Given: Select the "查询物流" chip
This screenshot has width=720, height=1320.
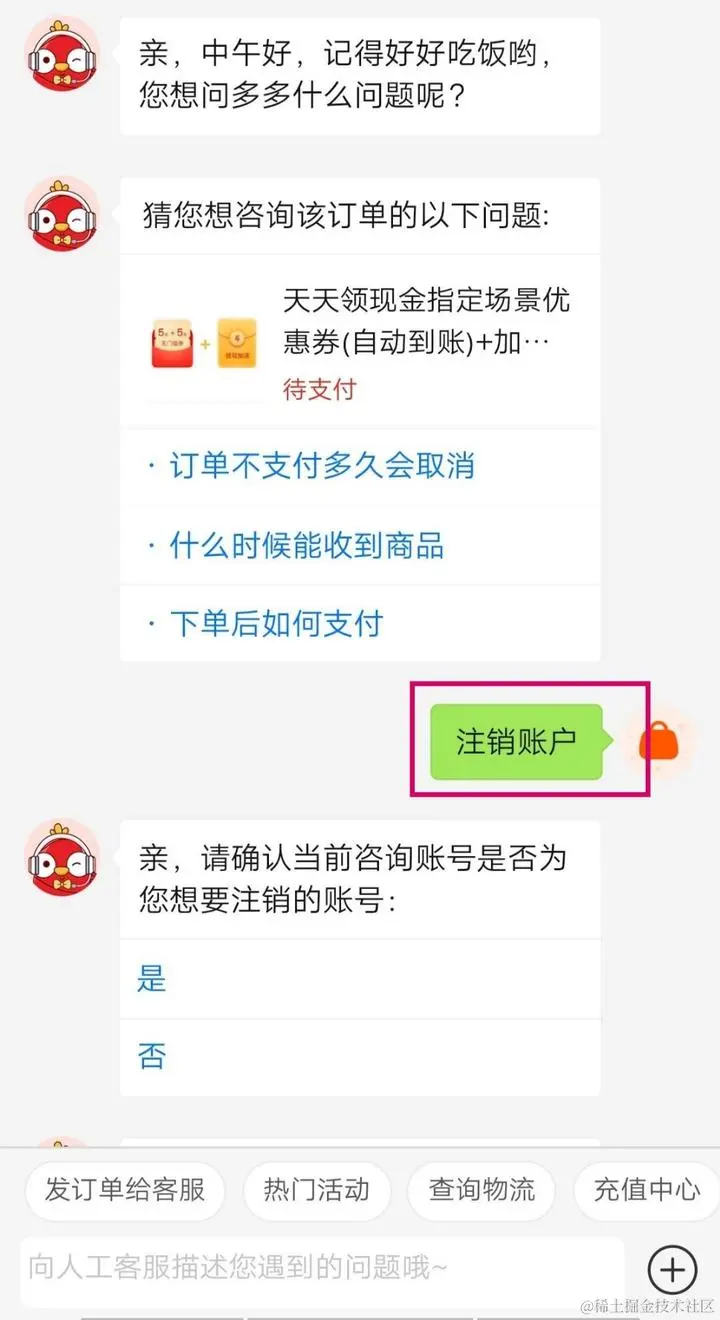Looking at the screenshot, I should coord(482,1190).
